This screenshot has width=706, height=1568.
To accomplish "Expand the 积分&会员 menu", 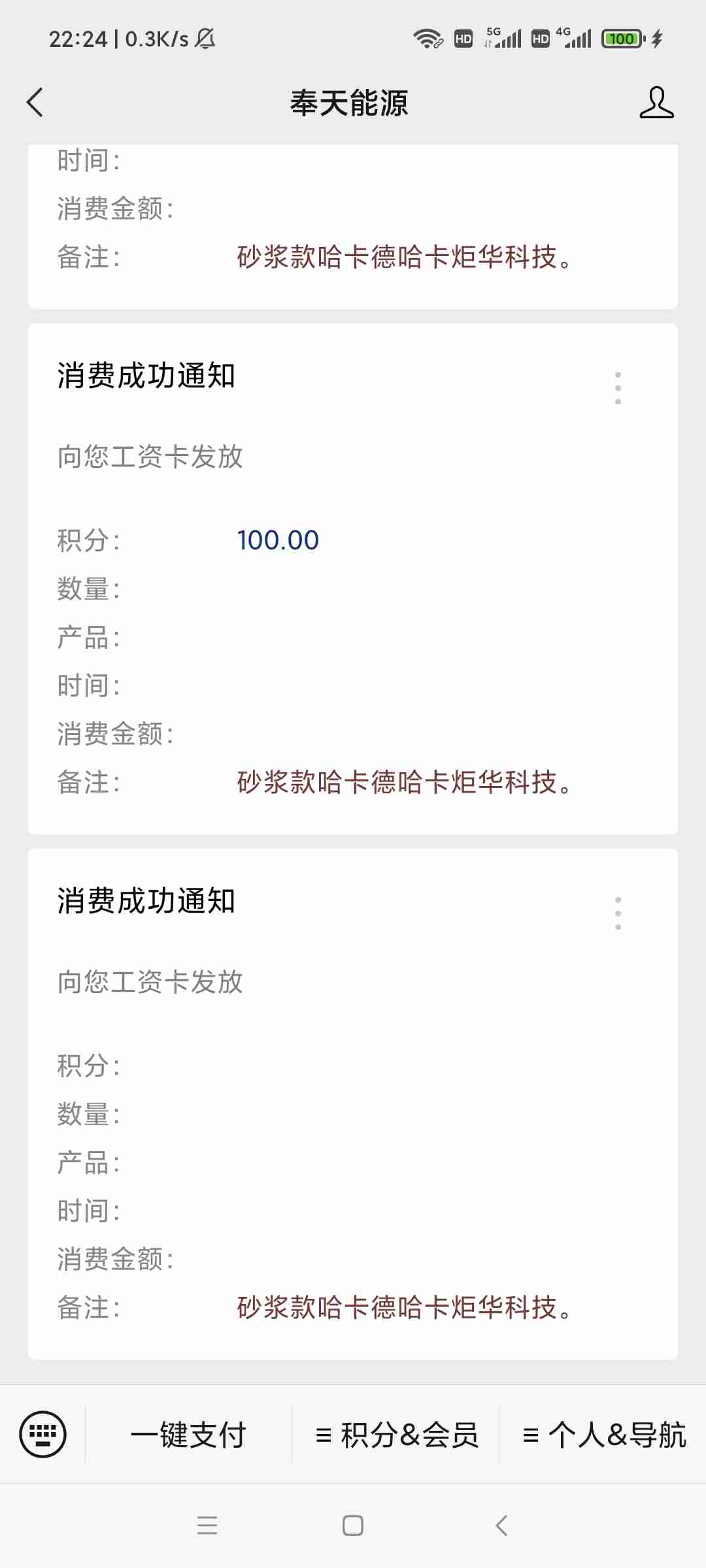I will (396, 1435).
